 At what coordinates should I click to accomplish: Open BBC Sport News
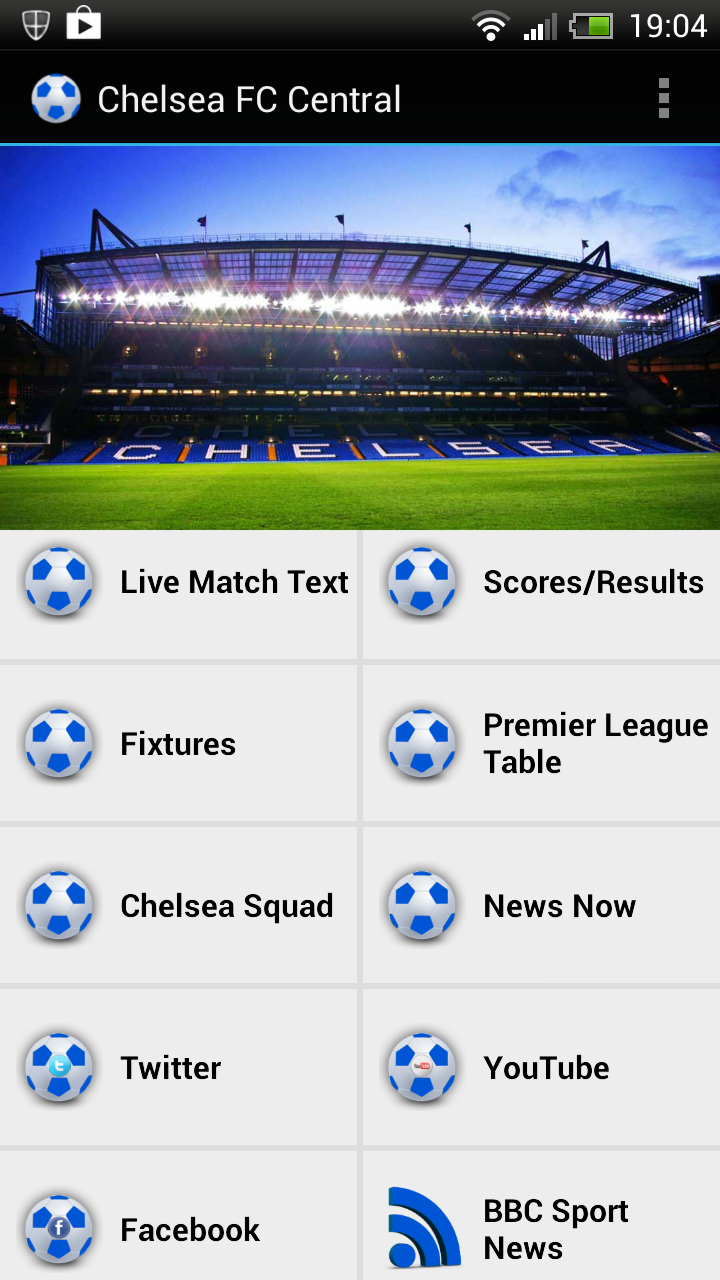click(541, 1216)
